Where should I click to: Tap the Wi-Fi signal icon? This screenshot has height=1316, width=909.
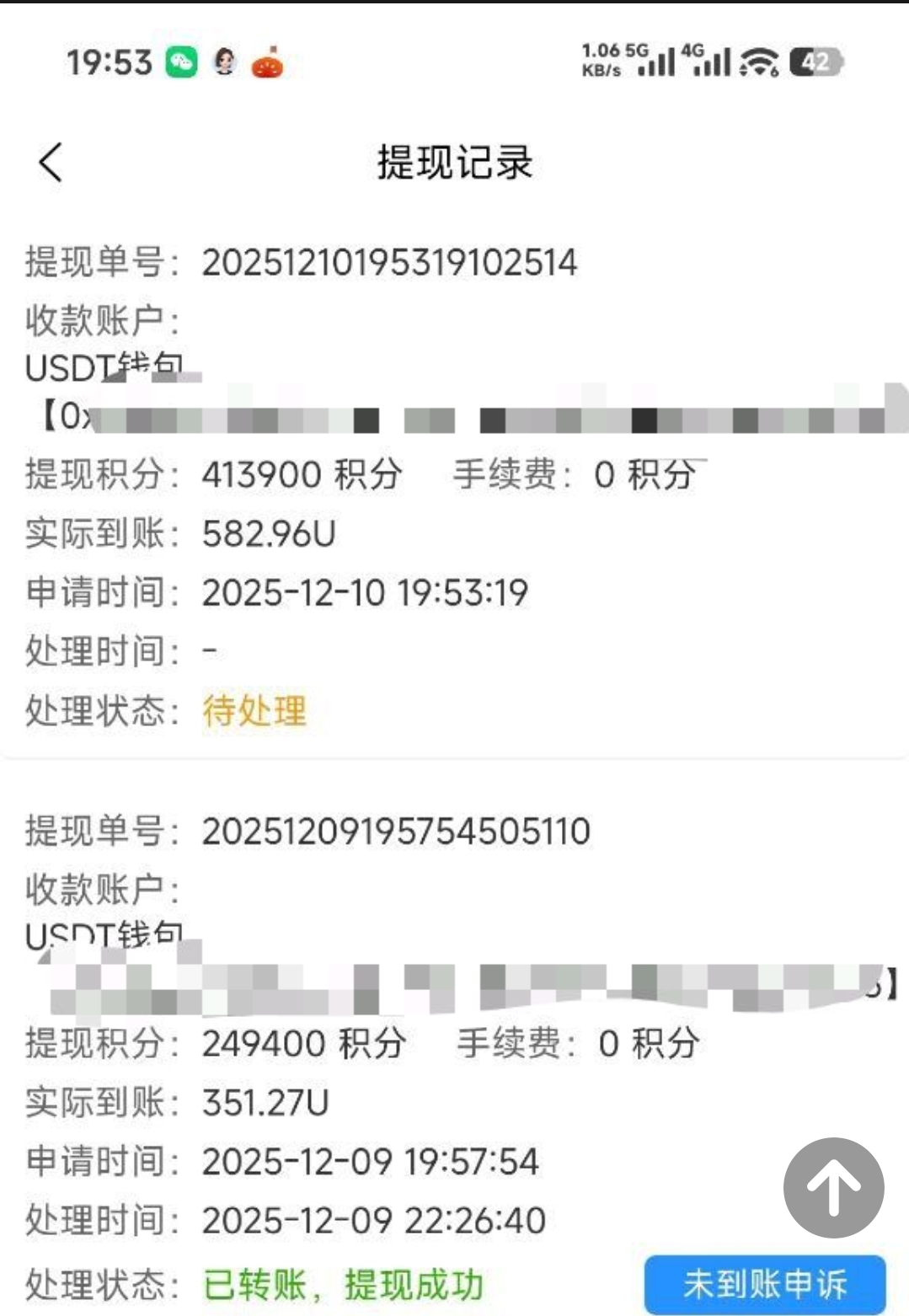[757, 62]
